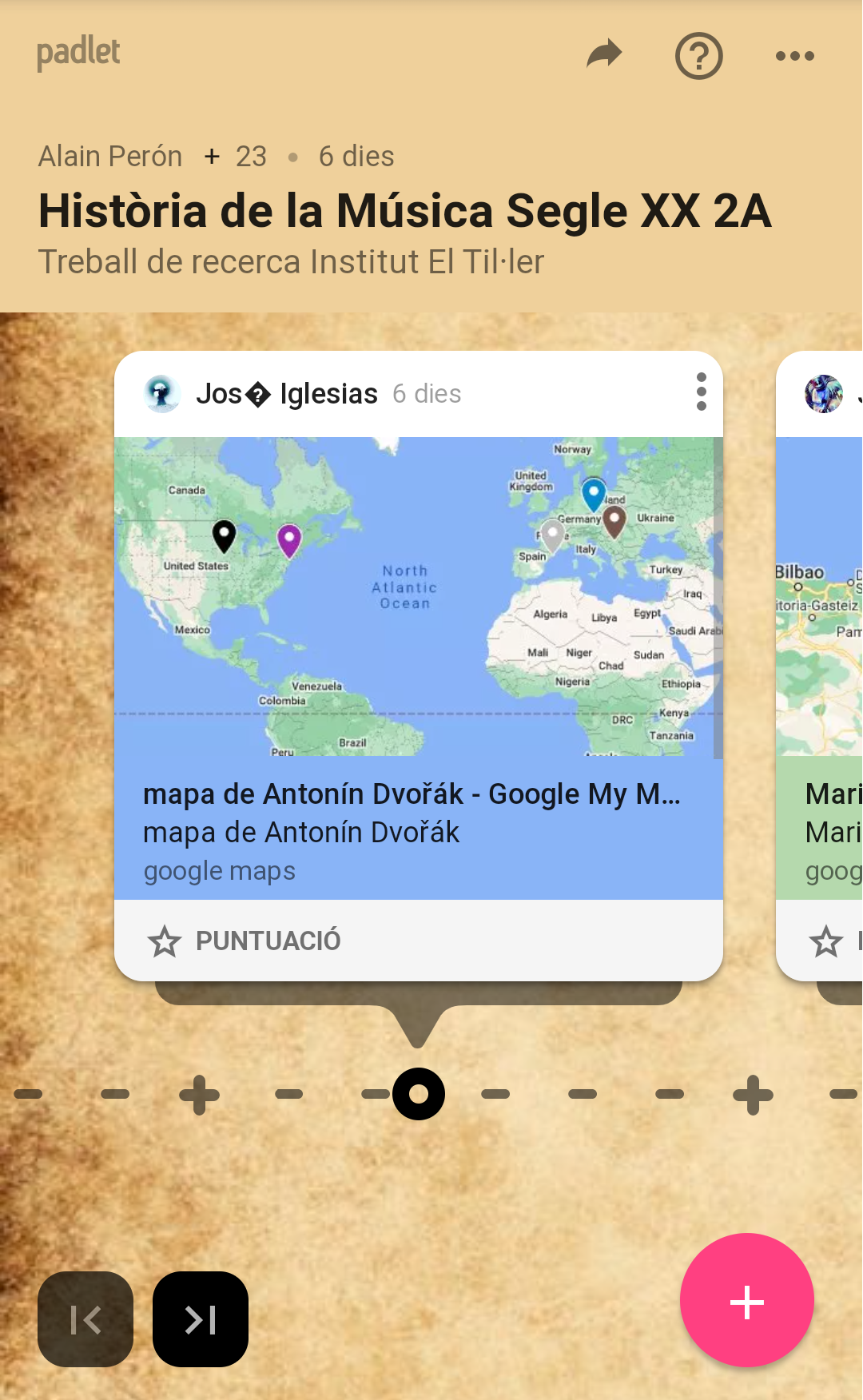The height and width of the screenshot is (1400, 863).
Task: Share this padlet via arrow icon
Action: (x=604, y=55)
